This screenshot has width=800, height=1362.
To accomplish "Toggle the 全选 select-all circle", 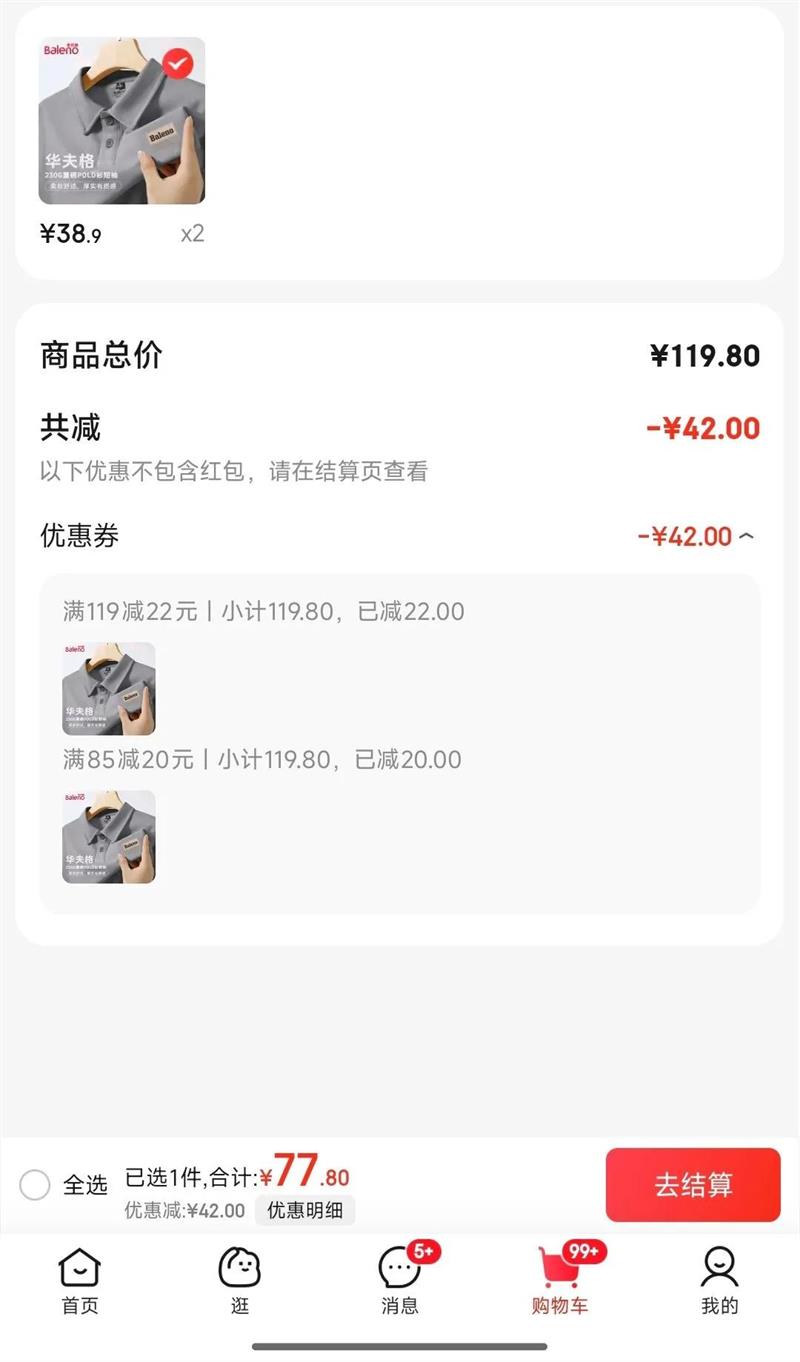I will click(x=35, y=1185).
